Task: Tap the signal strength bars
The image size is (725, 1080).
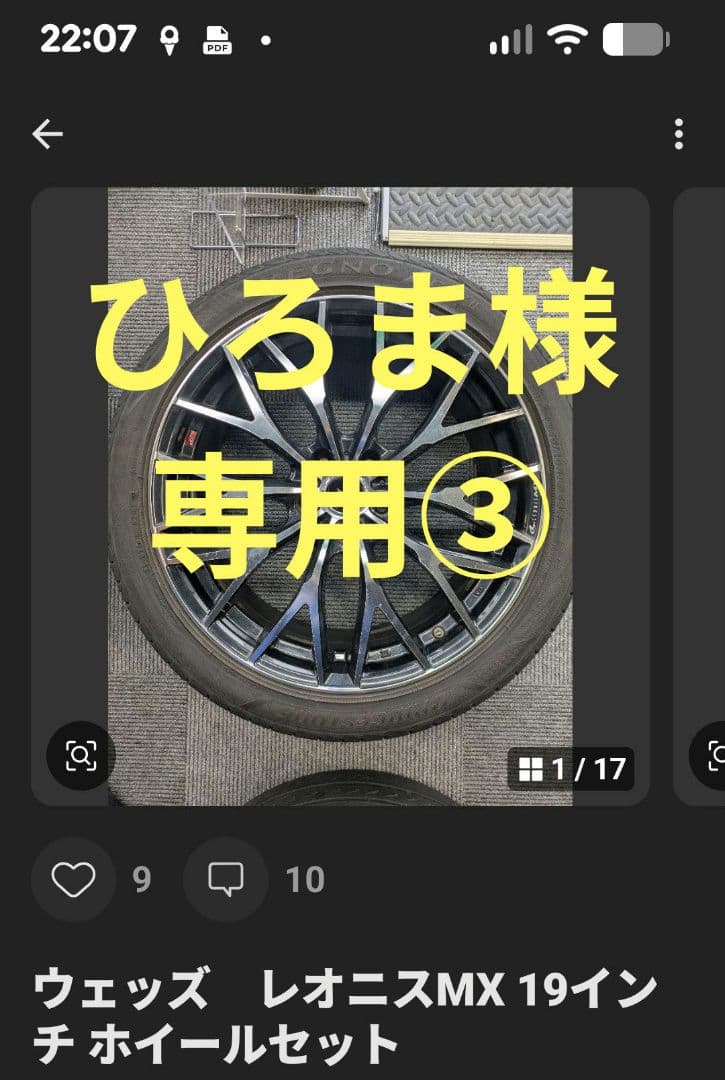Action: [x=512, y=40]
